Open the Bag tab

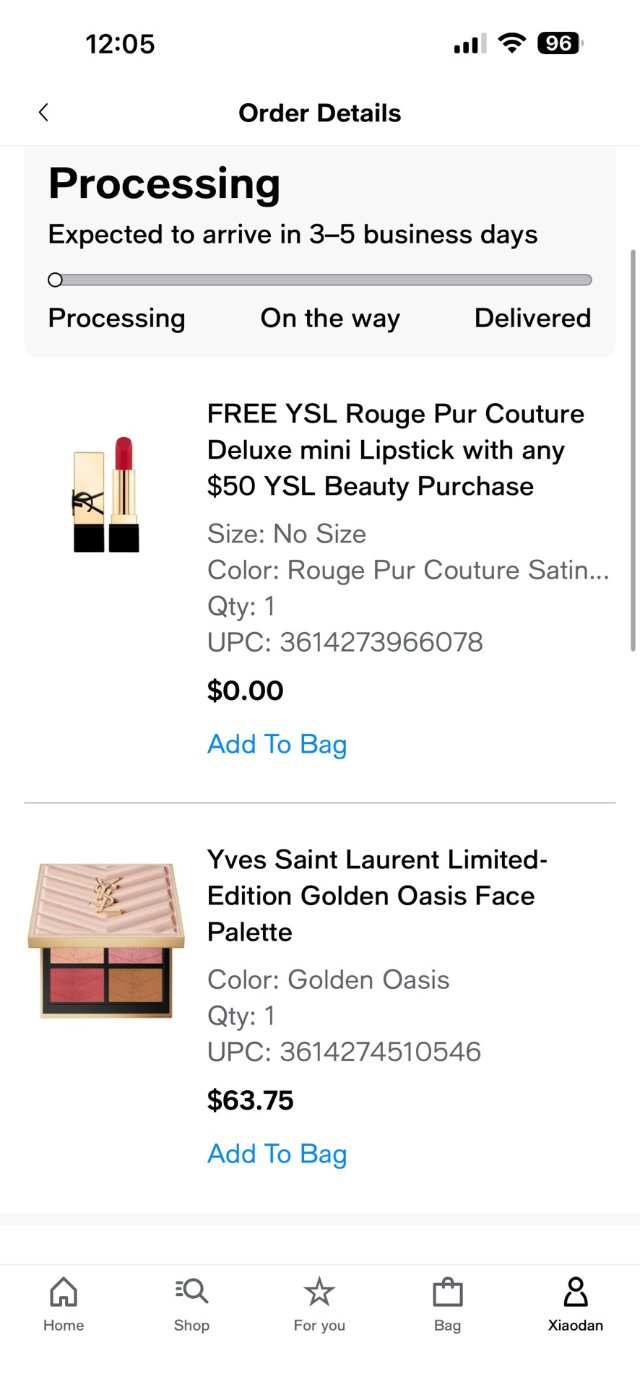(x=447, y=1304)
